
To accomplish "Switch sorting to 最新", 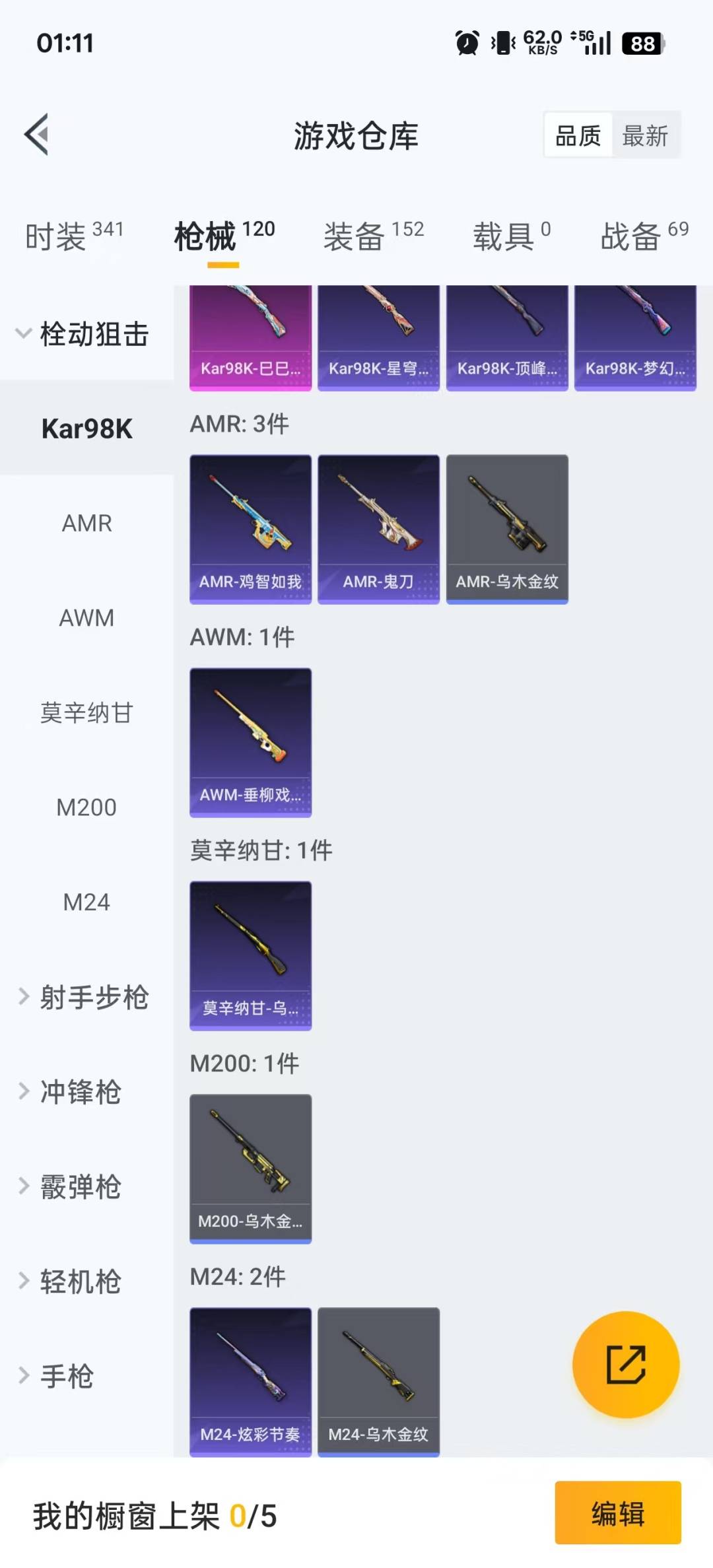I will [646, 135].
